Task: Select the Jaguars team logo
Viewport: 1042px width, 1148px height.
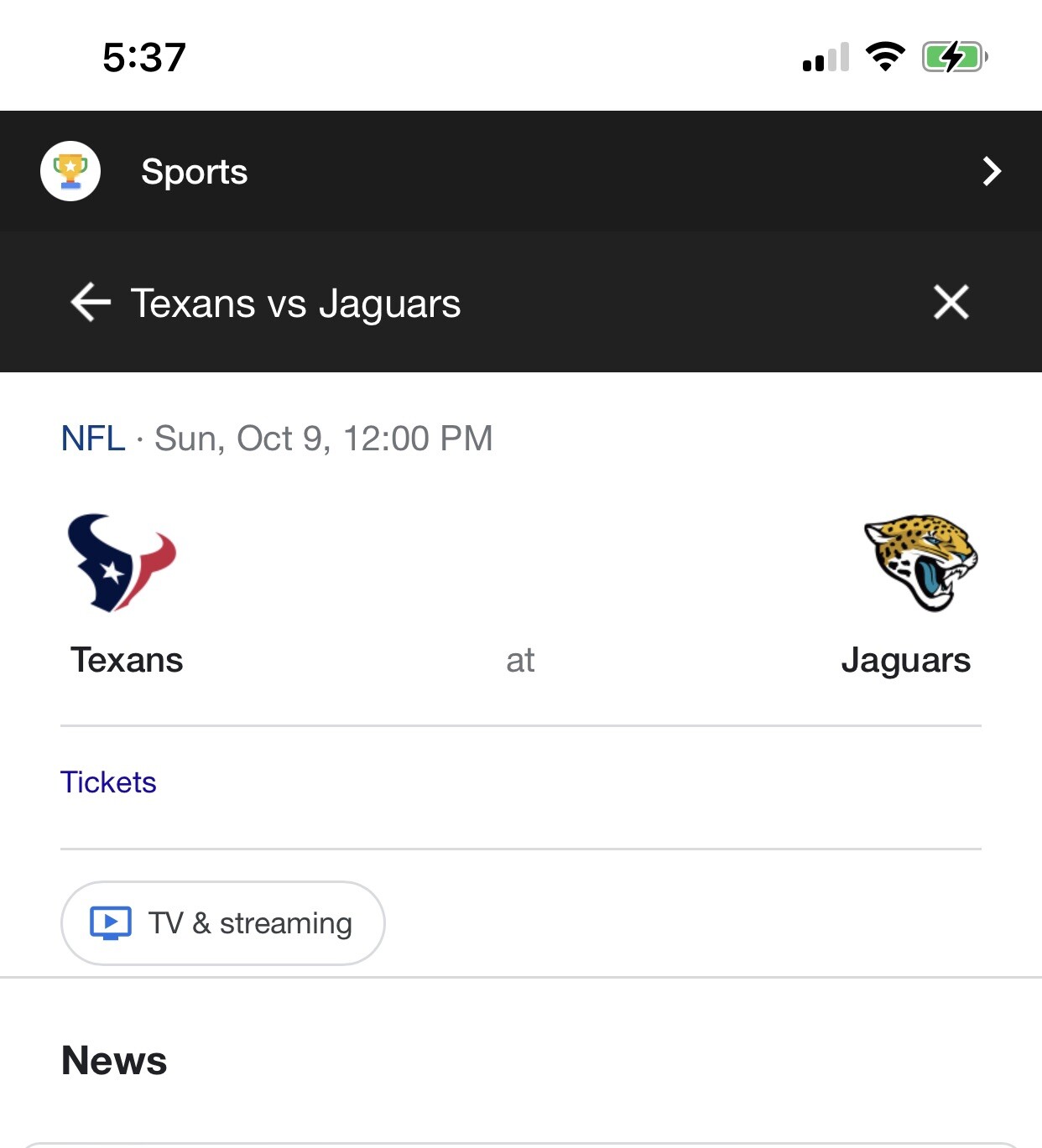Action: (920, 564)
